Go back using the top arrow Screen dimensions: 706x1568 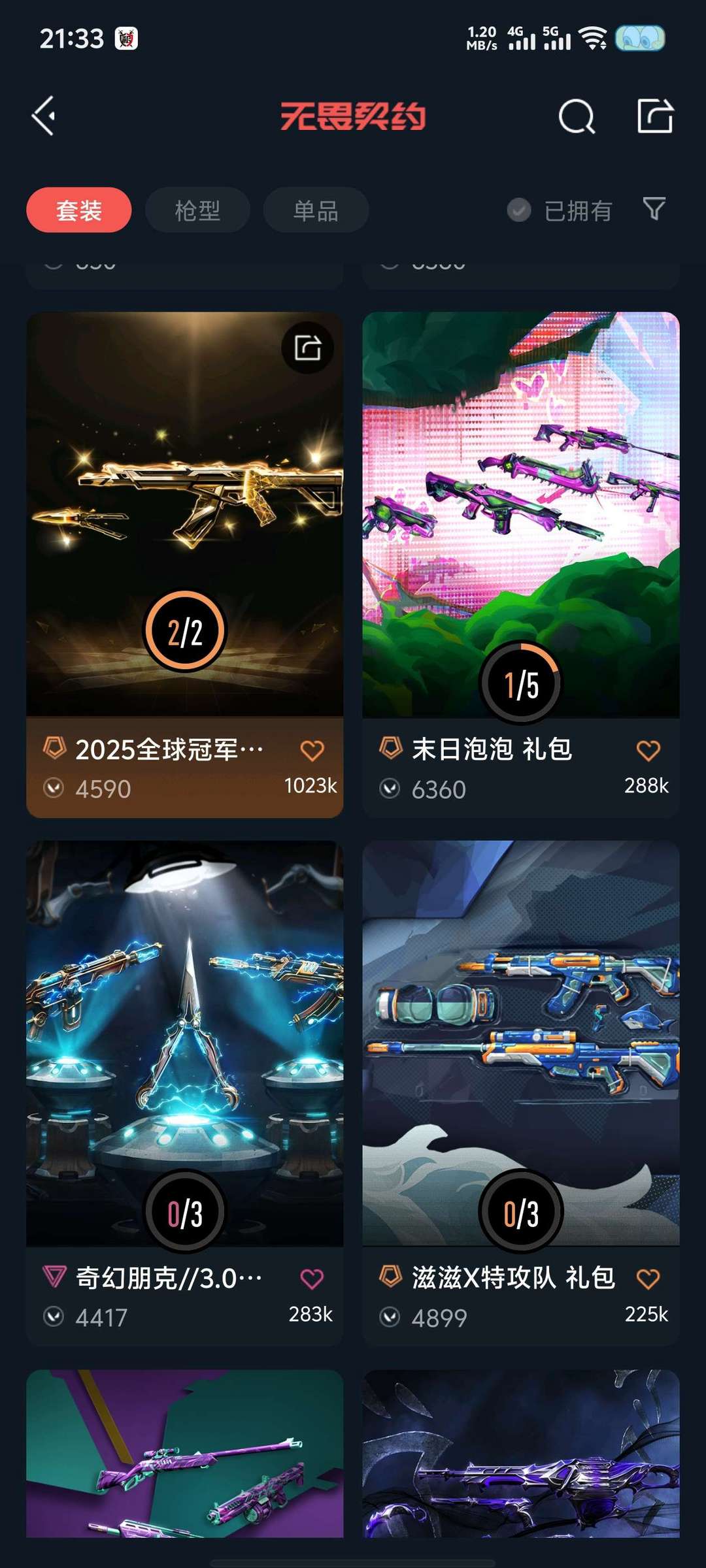[44, 116]
